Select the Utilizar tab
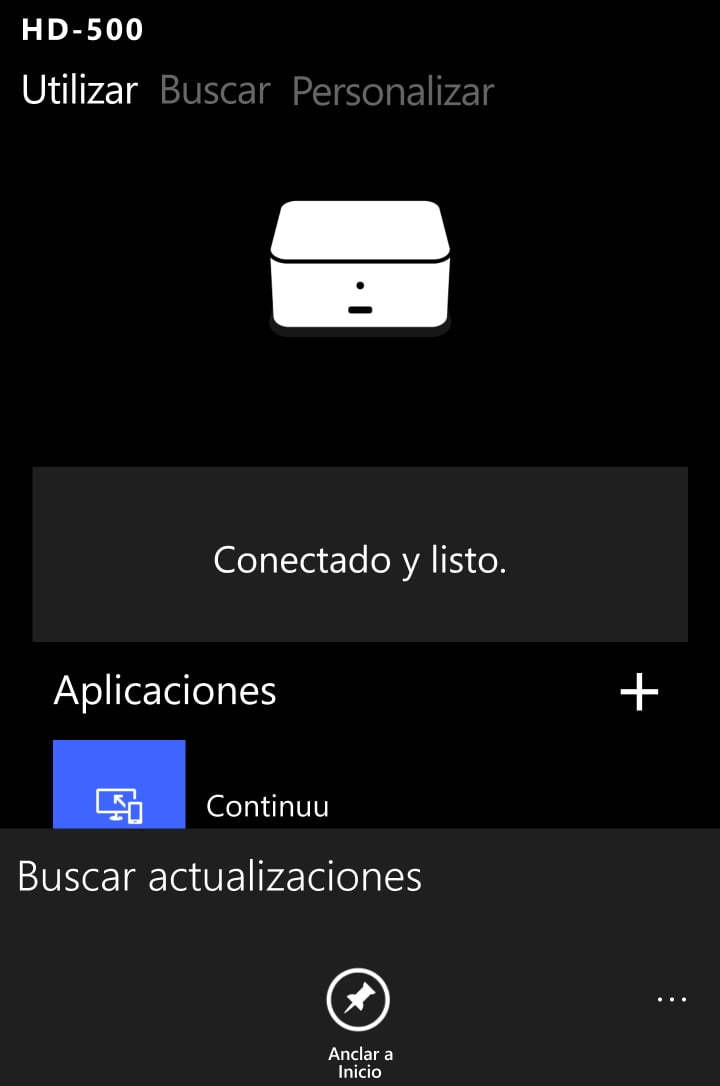Image resolution: width=720 pixels, height=1086 pixels. [78, 90]
